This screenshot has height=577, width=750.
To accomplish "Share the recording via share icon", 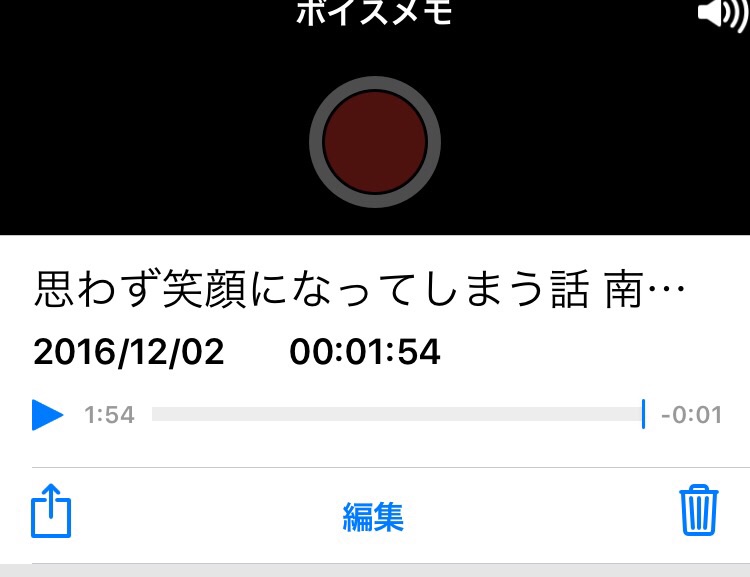I will point(51,511).
